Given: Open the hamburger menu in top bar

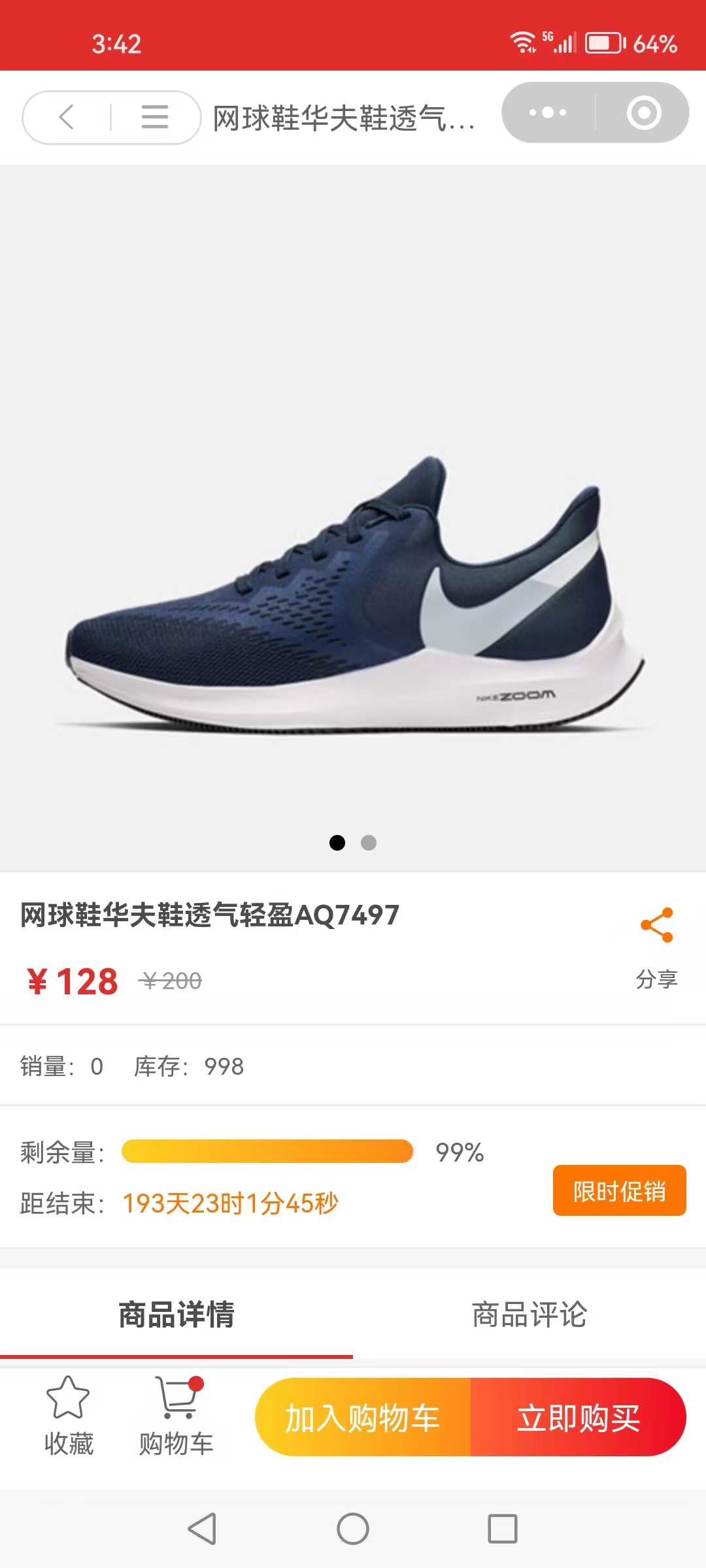Looking at the screenshot, I should [155, 118].
